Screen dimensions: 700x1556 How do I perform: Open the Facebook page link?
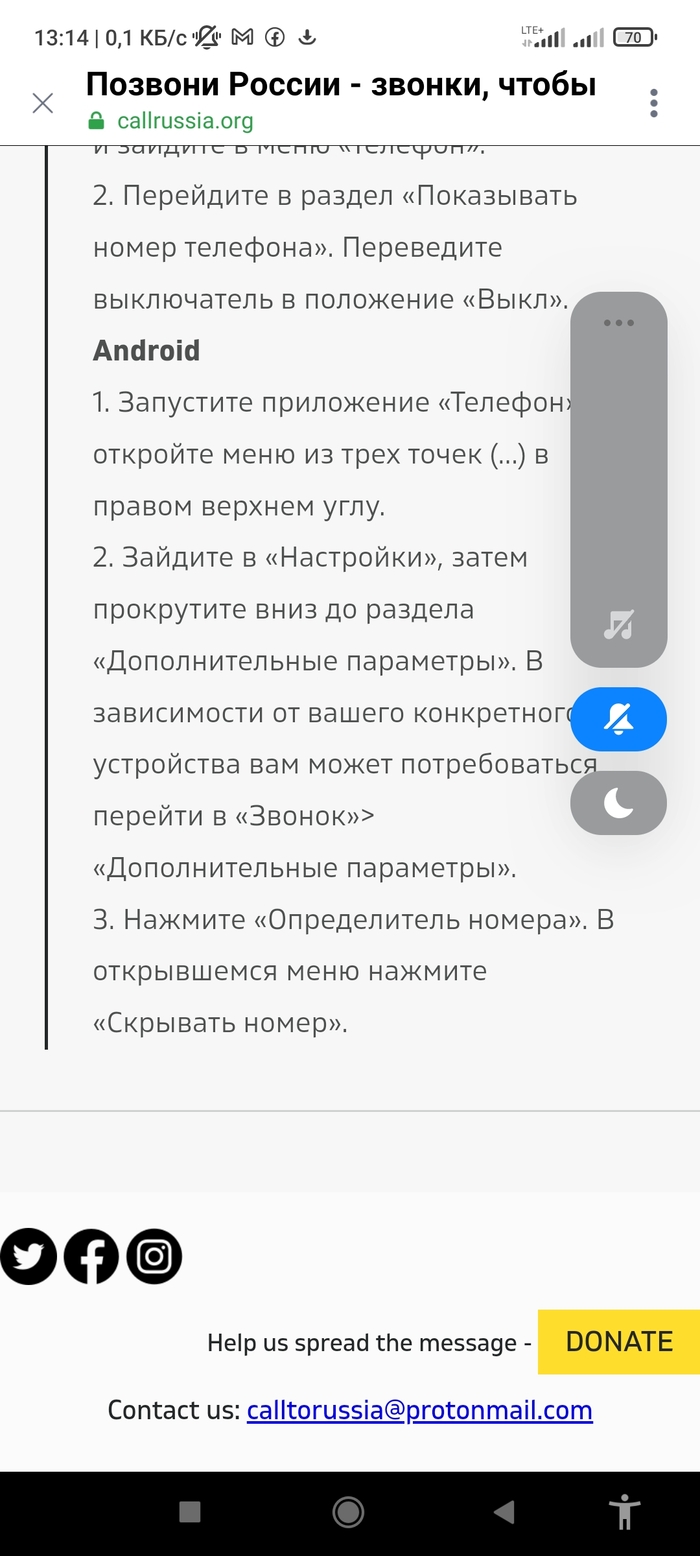91,1256
